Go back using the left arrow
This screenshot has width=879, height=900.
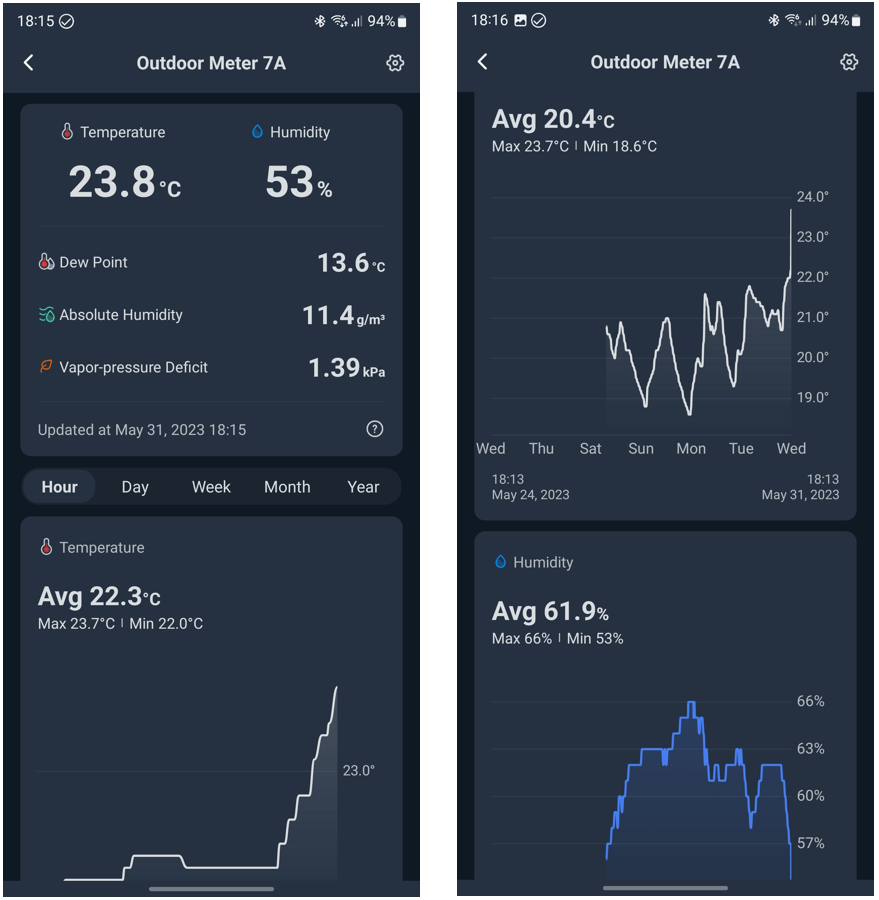(x=28, y=62)
